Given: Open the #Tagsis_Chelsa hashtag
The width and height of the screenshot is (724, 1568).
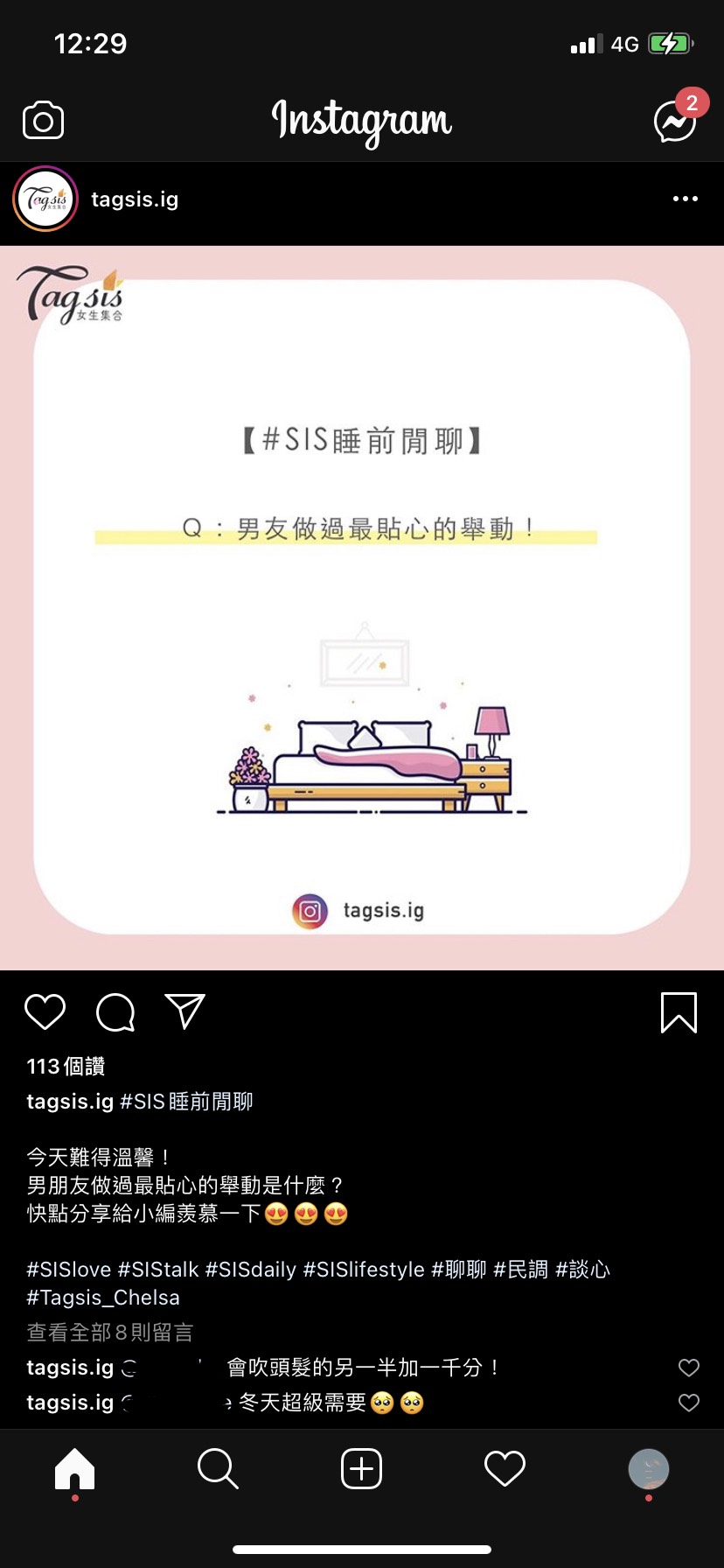Looking at the screenshot, I should 103,1298.
